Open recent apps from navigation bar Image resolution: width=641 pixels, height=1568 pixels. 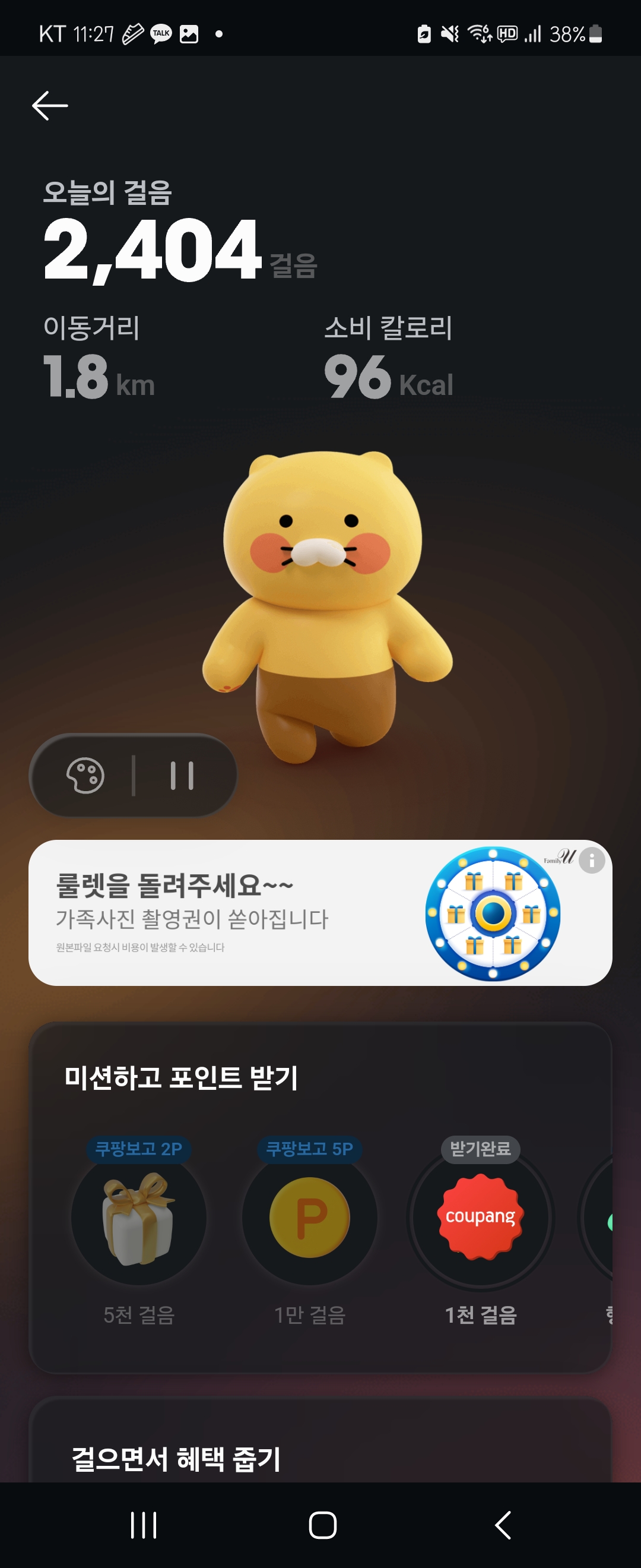tap(144, 1525)
